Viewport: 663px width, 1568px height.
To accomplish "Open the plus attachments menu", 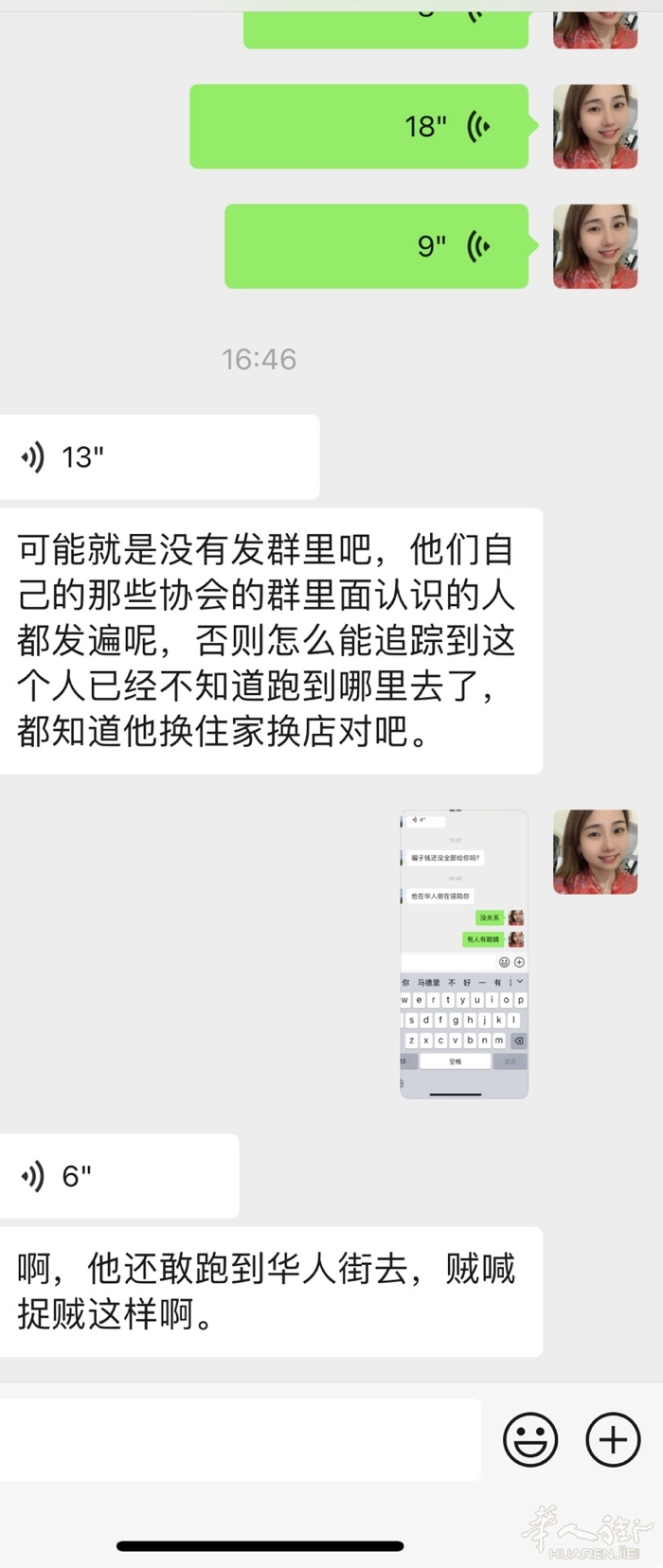I will pyautogui.click(x=613, y=1440).
